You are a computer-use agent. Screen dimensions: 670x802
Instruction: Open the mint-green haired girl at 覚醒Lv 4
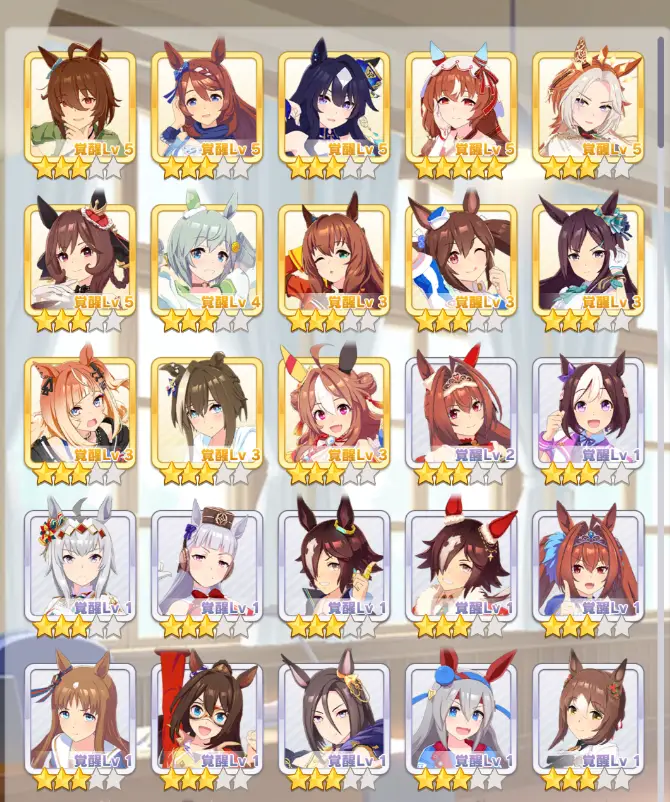click(x=207, y=260)
